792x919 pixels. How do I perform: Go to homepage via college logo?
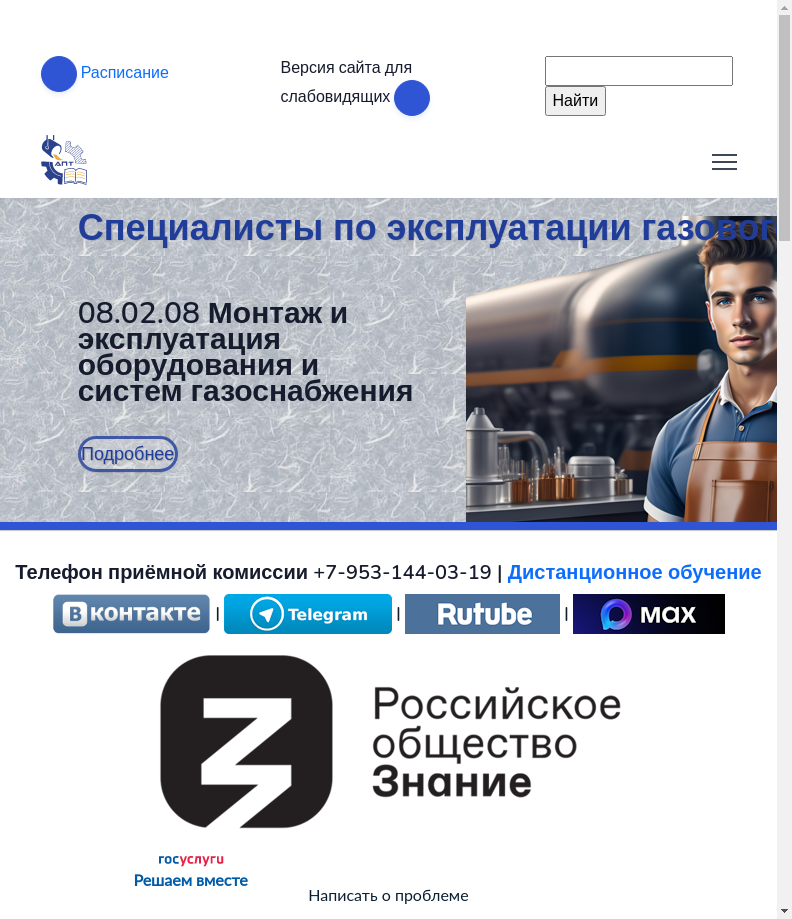tap(64, 161)
